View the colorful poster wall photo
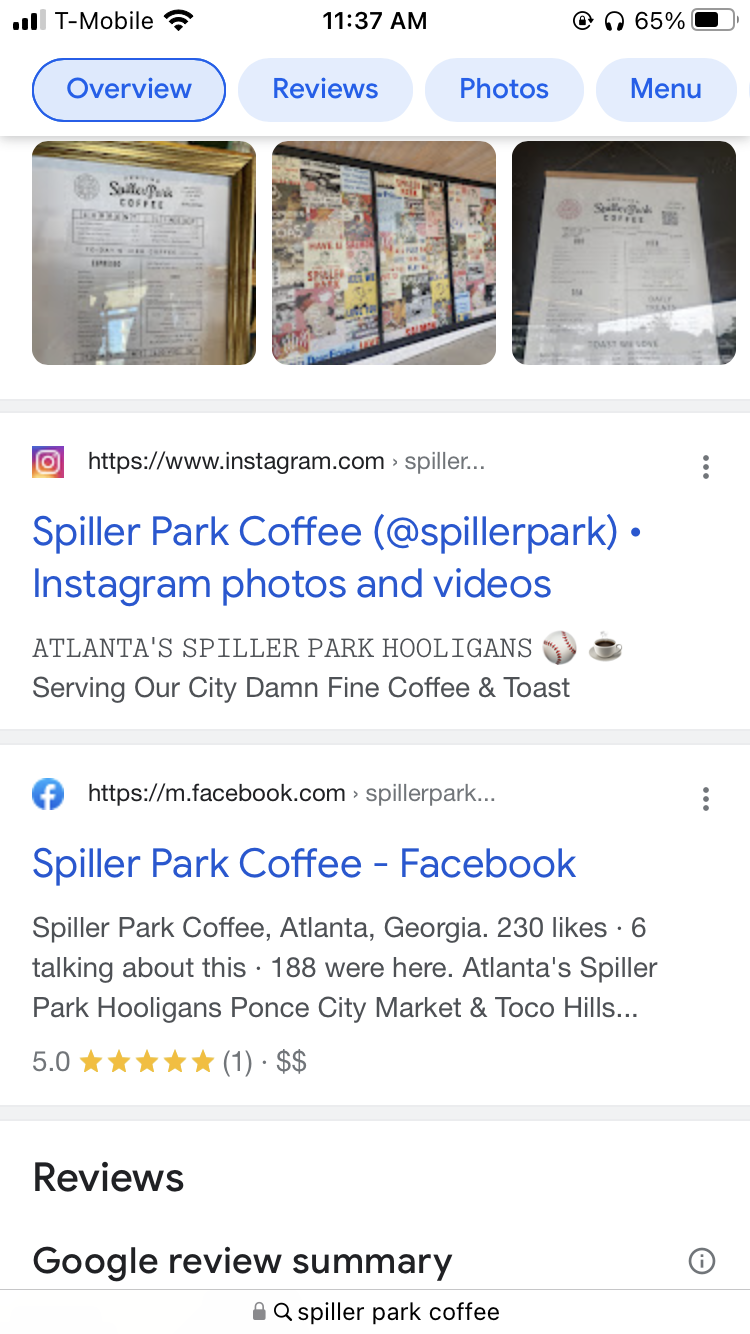Image resolution: width=750 pixels, height=1334 pixels. pyautogui.click(x=384, y=253)
